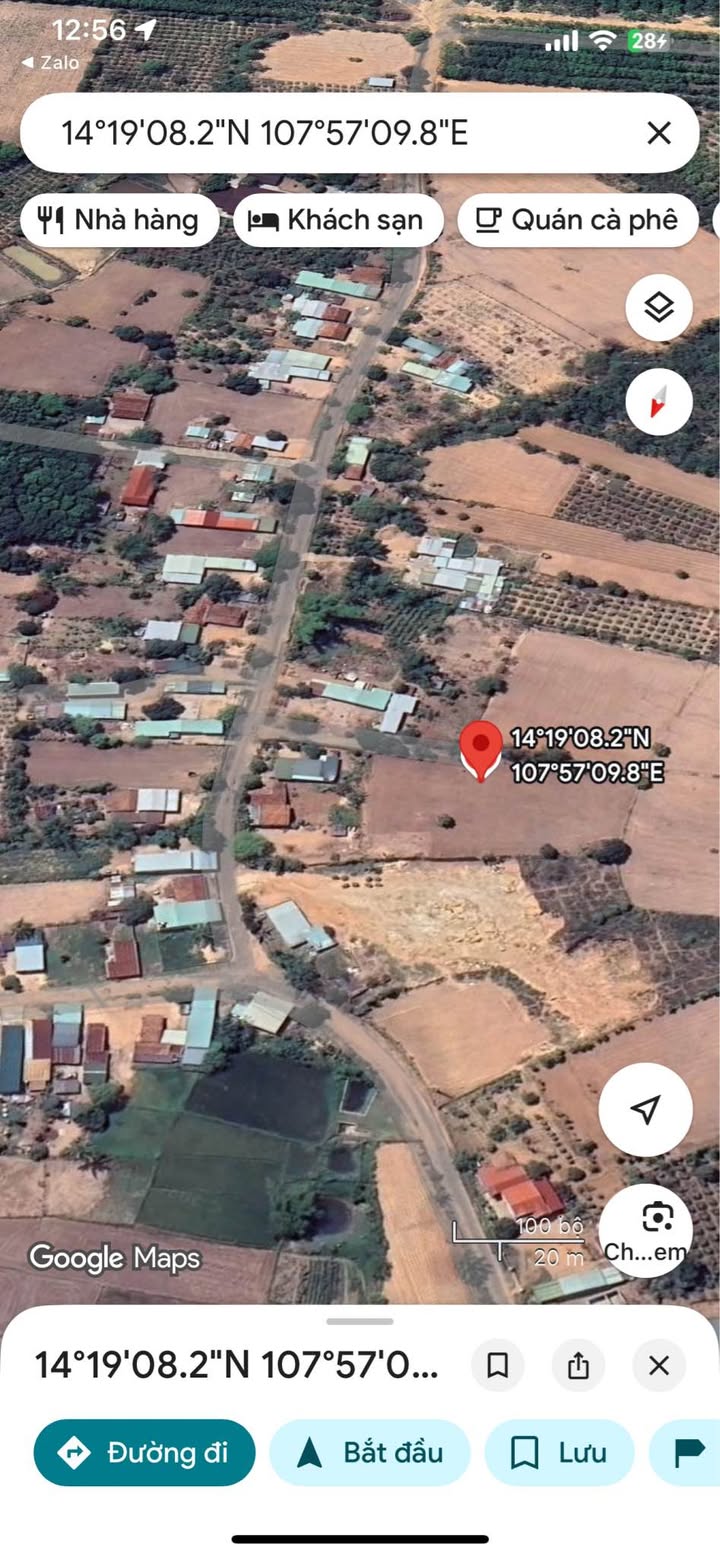This screenshot has height=1557, width=720.
Task: Filter by Khách sạn
Action: pyautogui.click(x=338, y=220)
